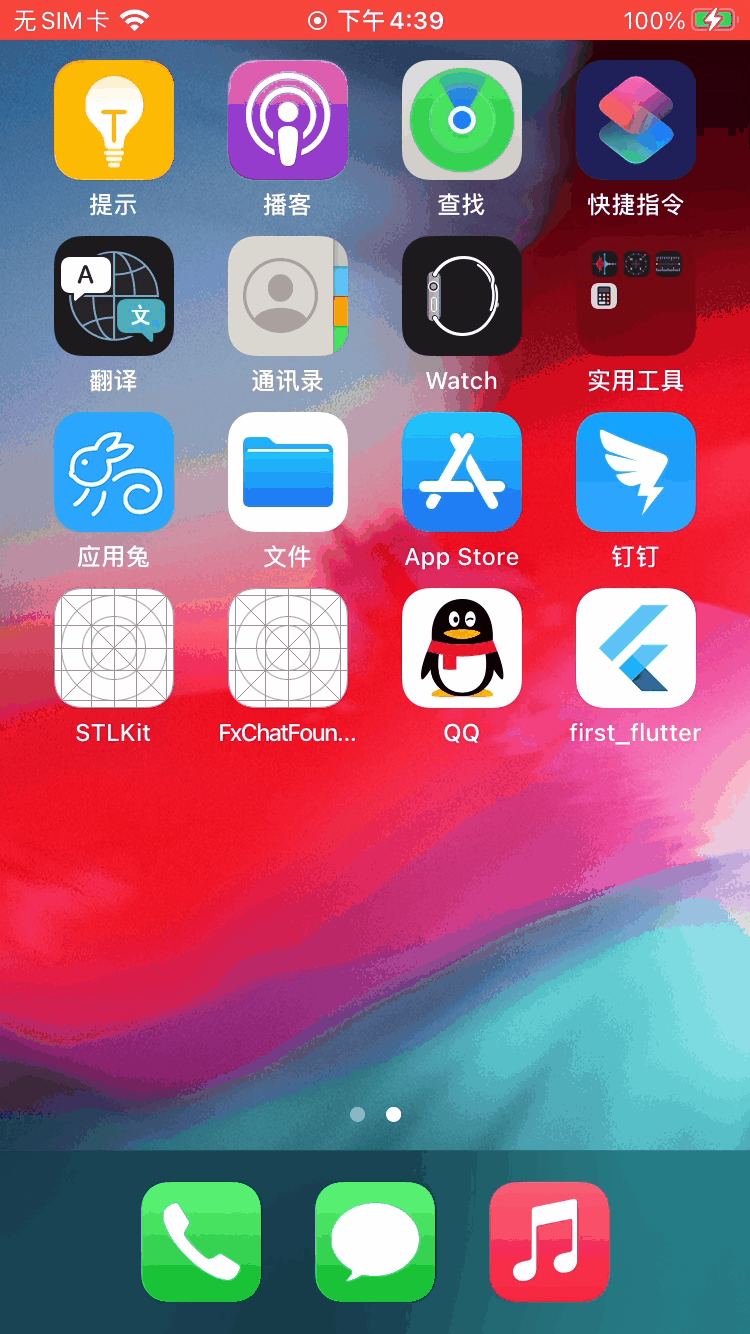Open the 实用工具 utilities folder
Image resolution: width=750 pixels, height=1334 pixels.
pyautogui.click(x=636, y=296)
